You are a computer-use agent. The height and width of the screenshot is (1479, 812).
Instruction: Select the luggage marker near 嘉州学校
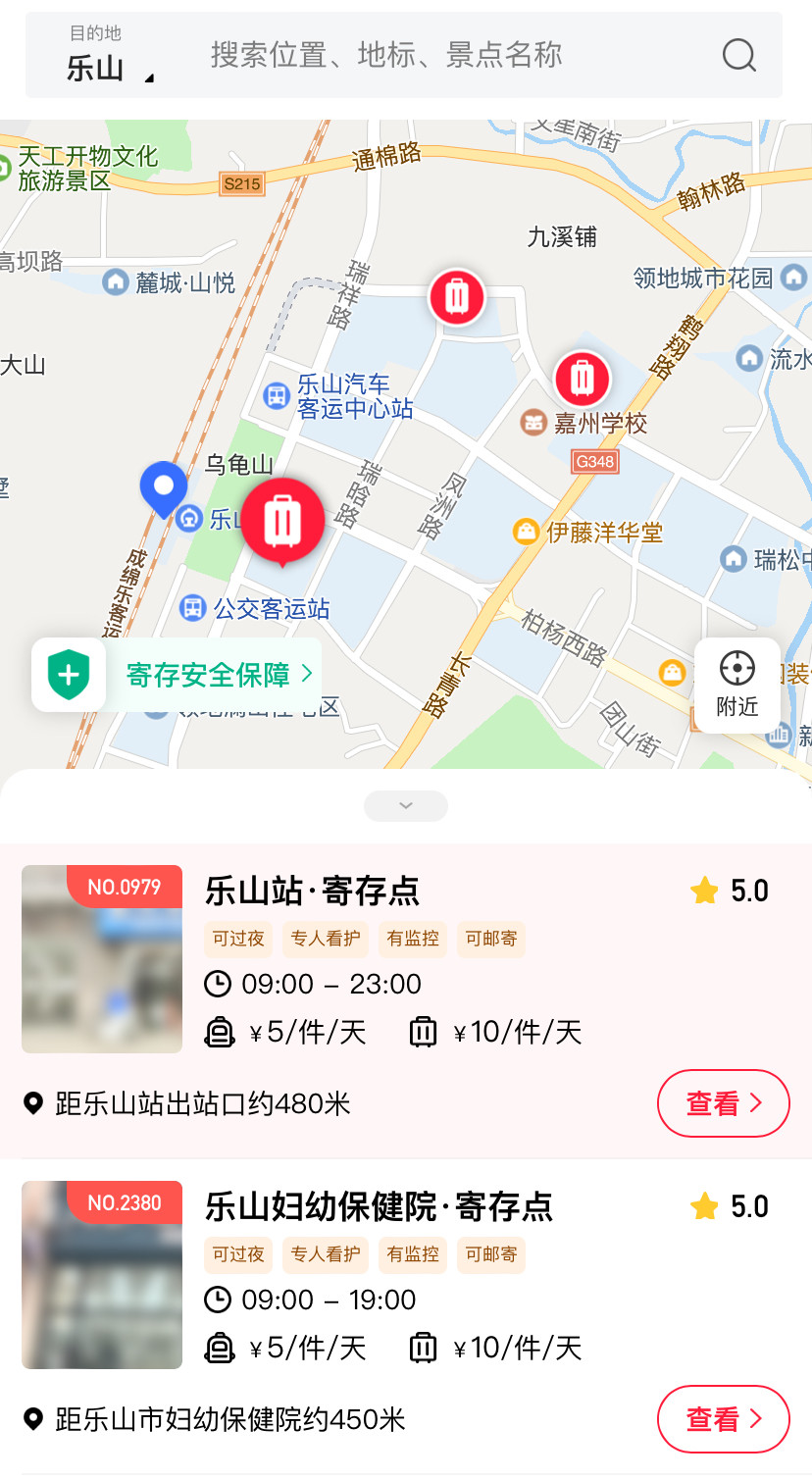tap(583, 378)
